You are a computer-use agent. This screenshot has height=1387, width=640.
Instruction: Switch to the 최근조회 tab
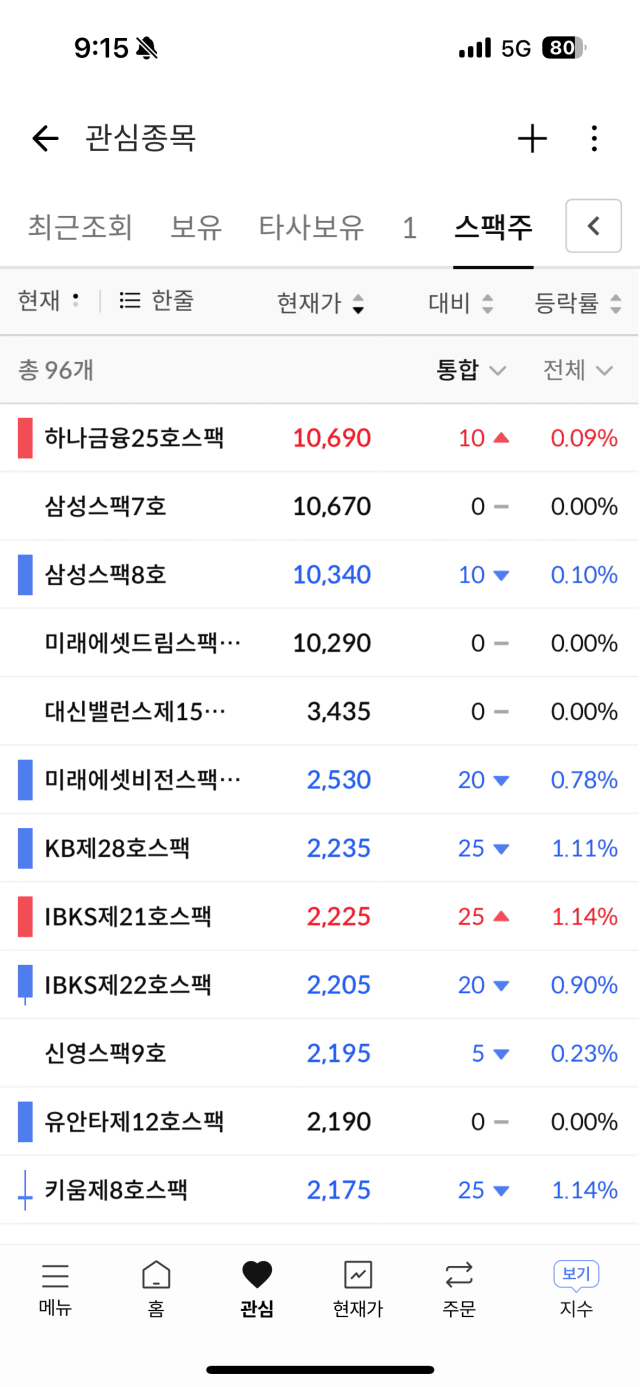80,227
